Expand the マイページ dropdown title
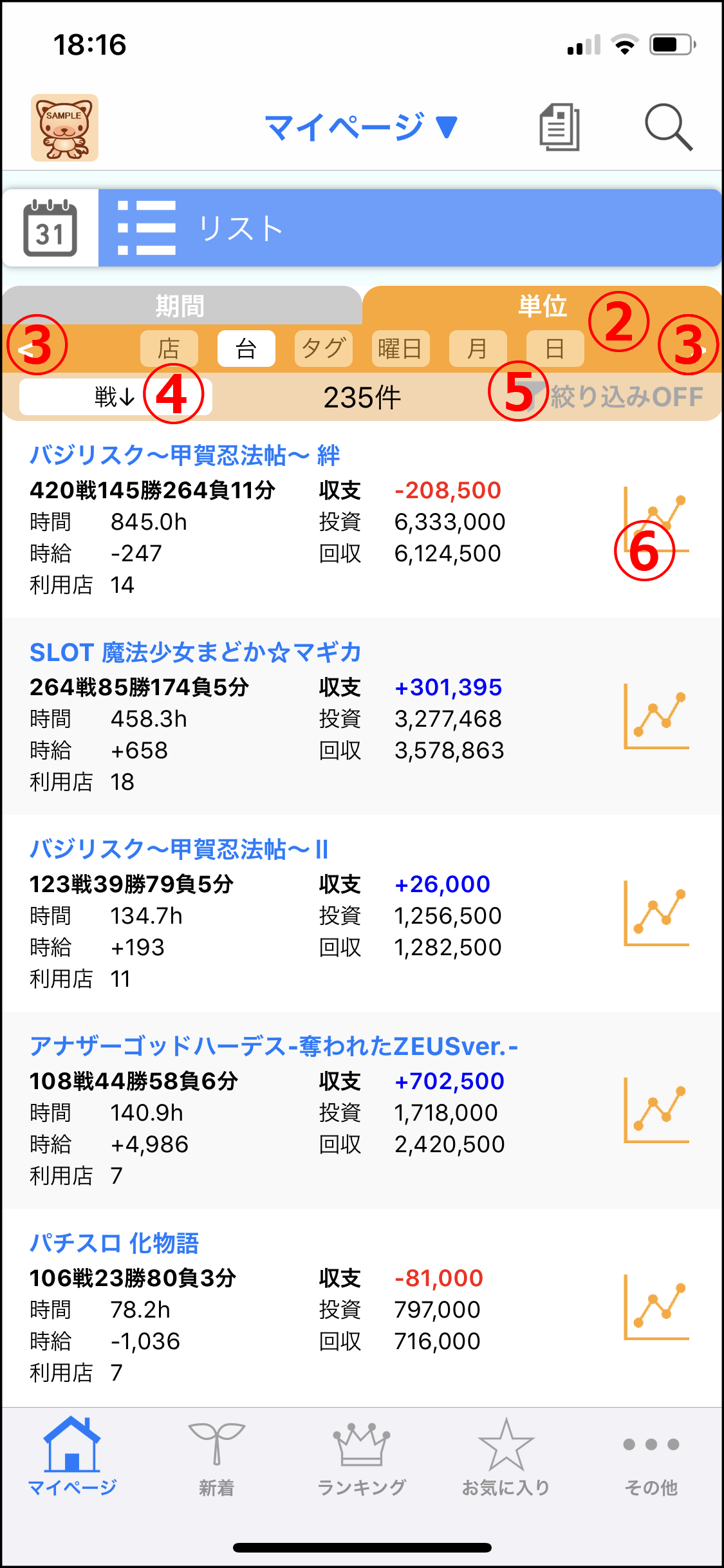The width and height of the screenshot is (724, 1568). point(362,127)
